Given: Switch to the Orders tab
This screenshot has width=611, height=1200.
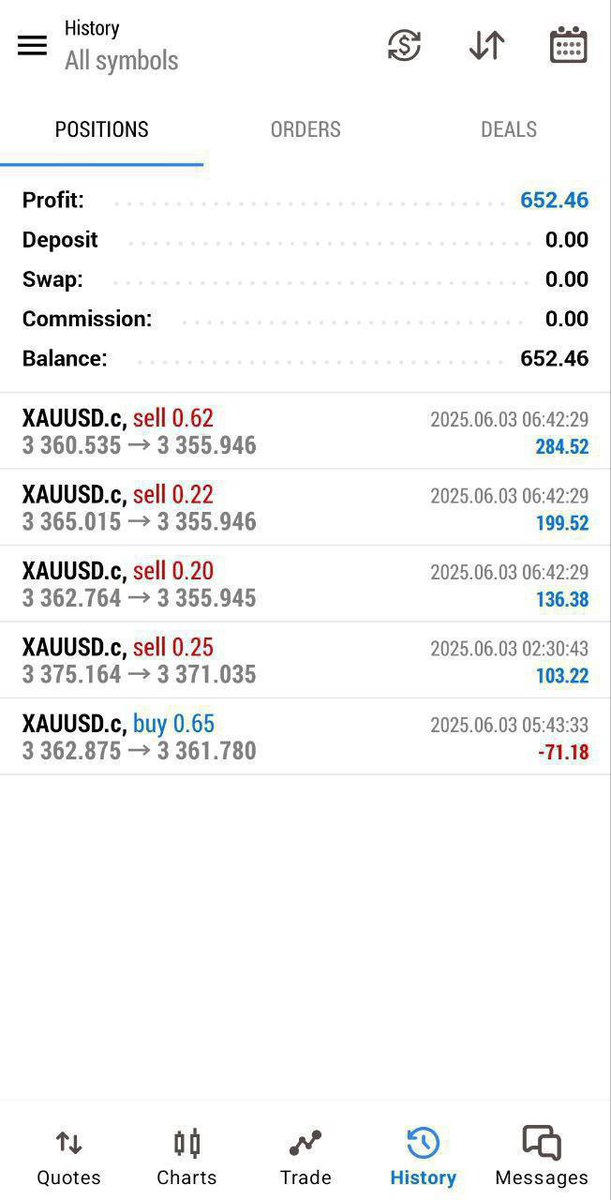Looking at the screenshot, I should 305,130.
